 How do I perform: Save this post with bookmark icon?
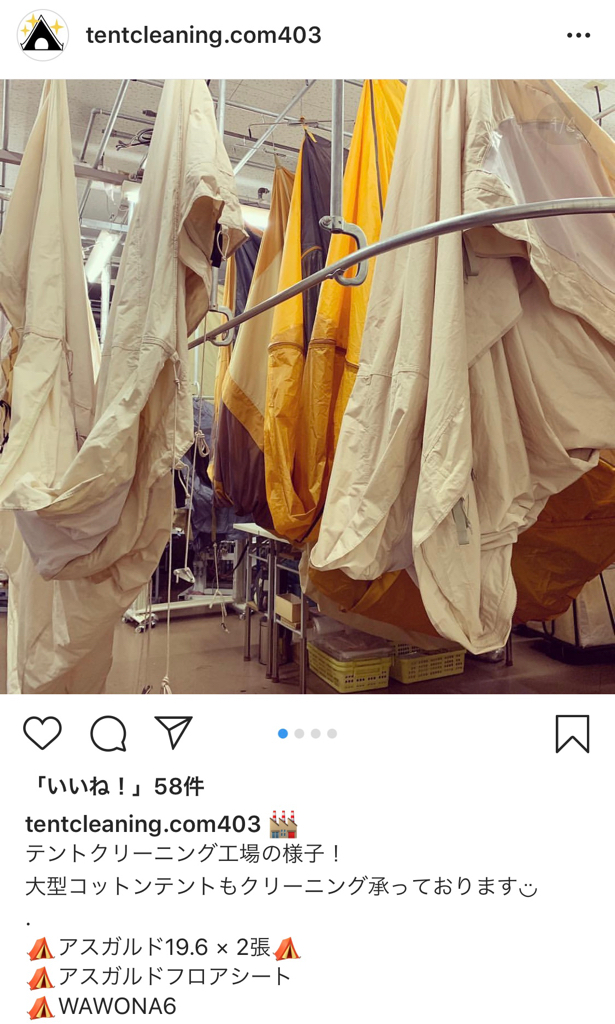[572, 733]
